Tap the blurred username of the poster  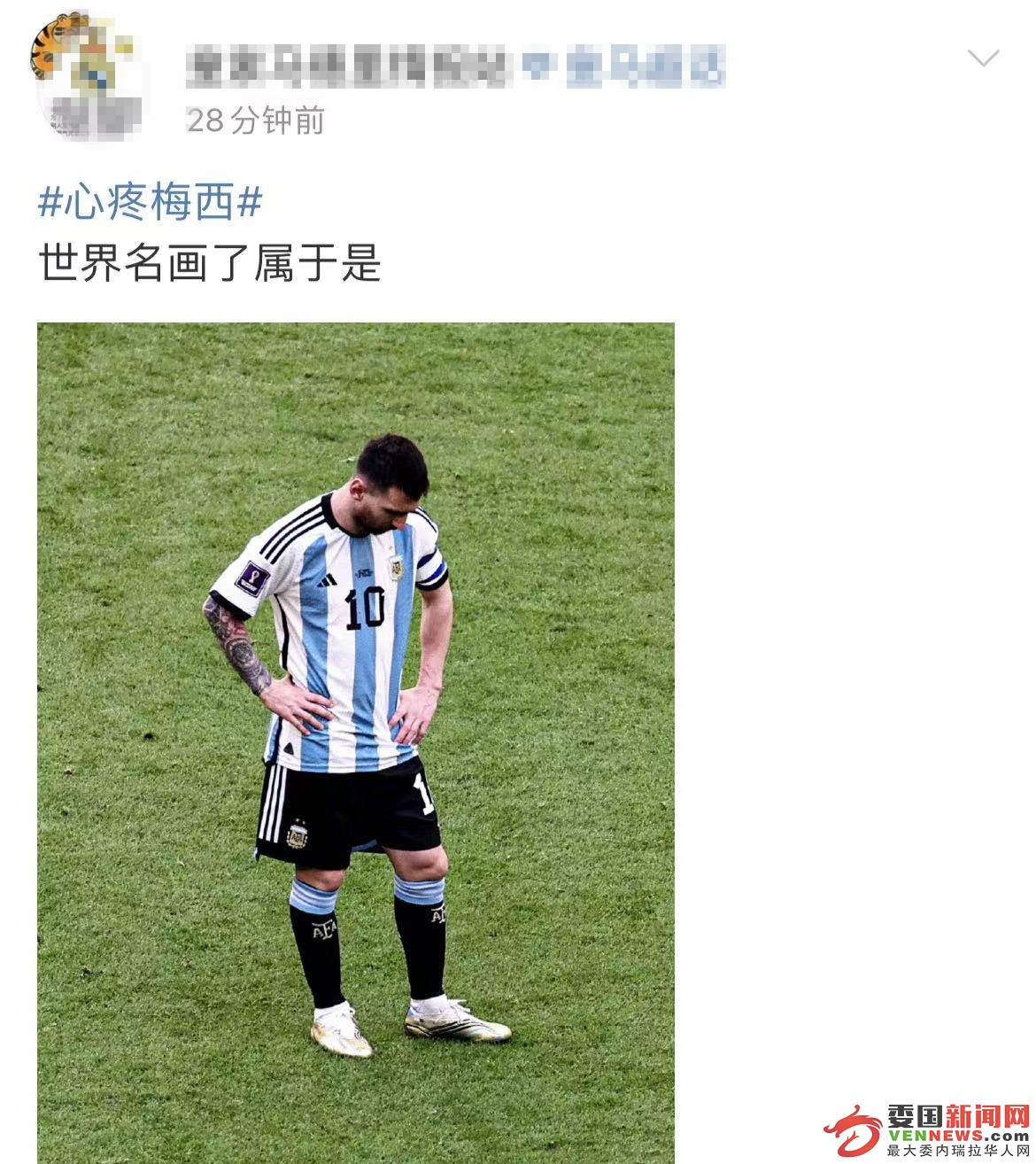348,66
